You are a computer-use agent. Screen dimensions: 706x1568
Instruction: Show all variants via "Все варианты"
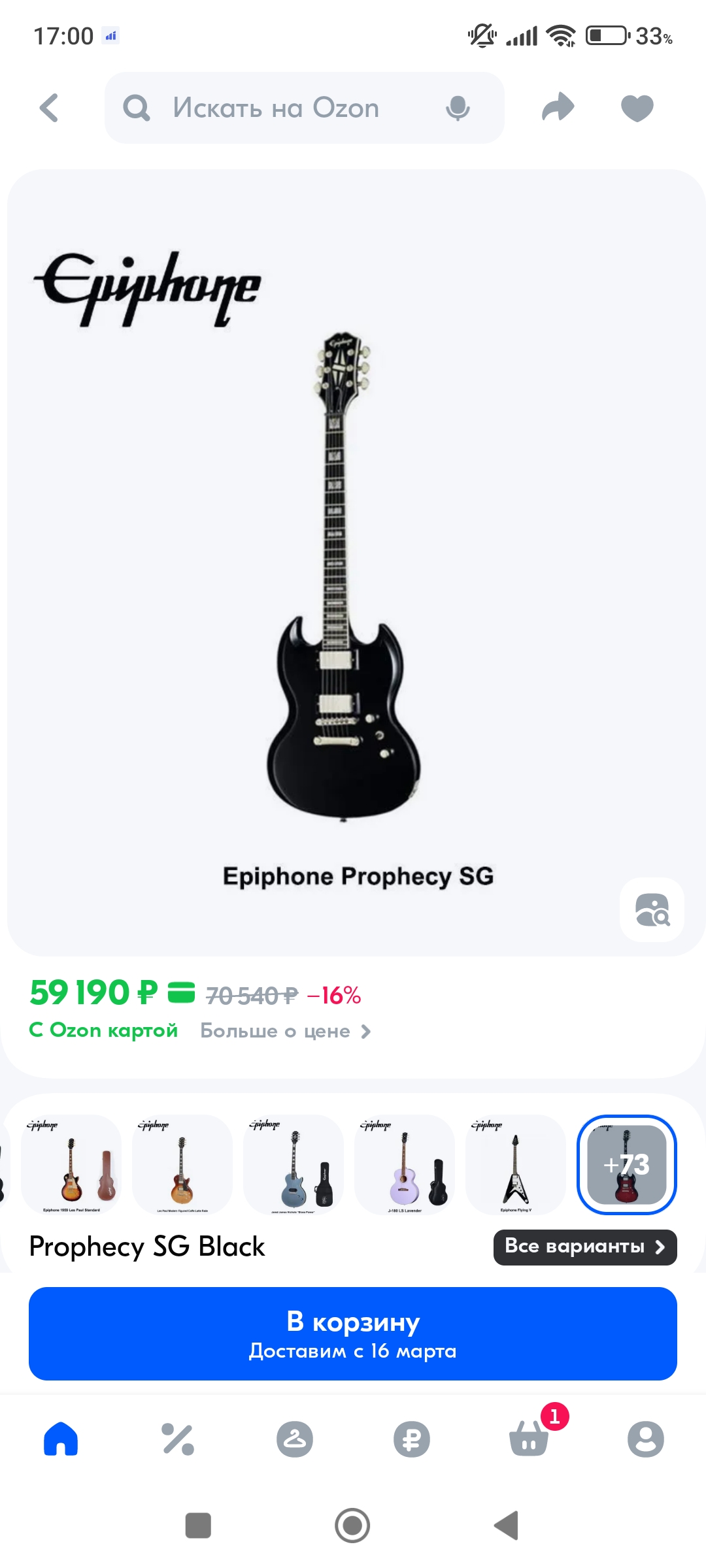pos(584,1247)
